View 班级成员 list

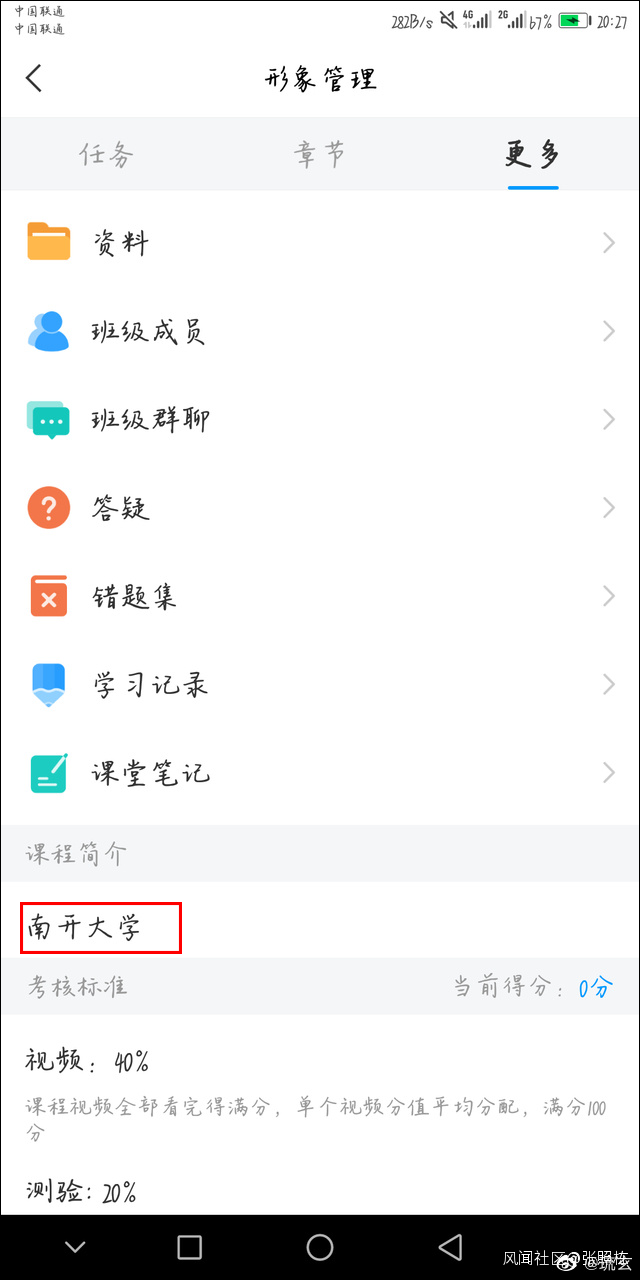click(x=320, y=331)
